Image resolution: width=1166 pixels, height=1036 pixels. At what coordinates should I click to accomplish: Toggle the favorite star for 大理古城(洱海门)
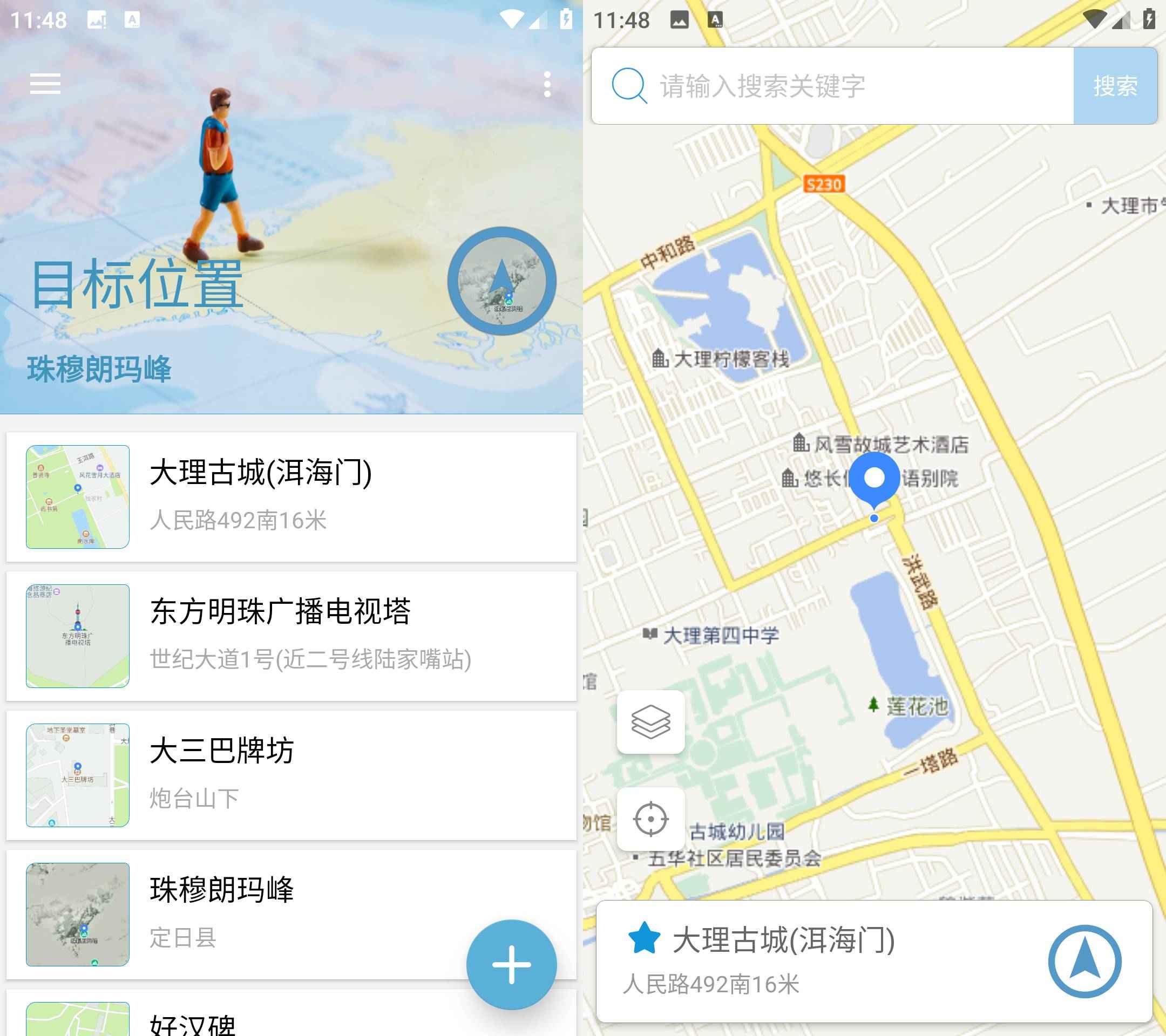point(644,938)
